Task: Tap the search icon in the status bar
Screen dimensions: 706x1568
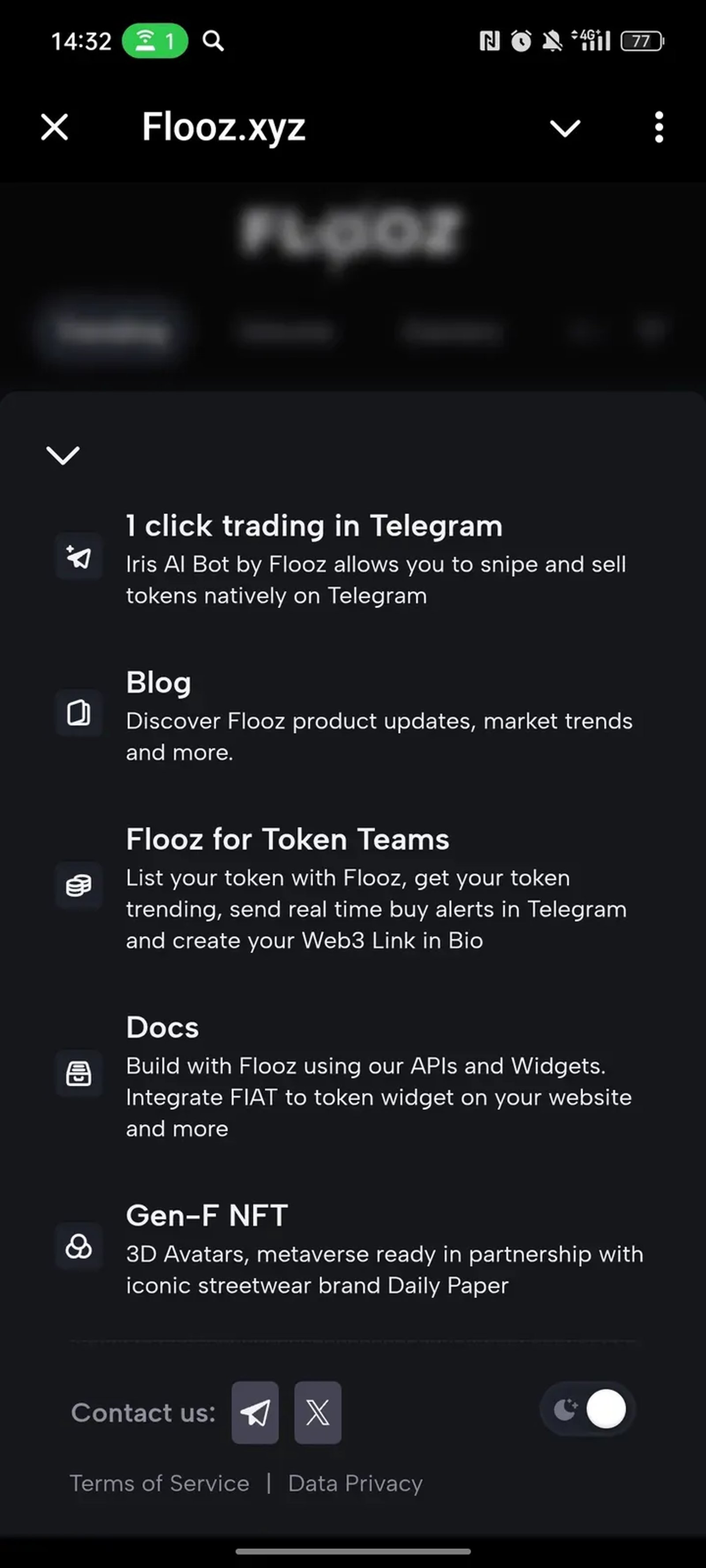Action: coord(213,41)
